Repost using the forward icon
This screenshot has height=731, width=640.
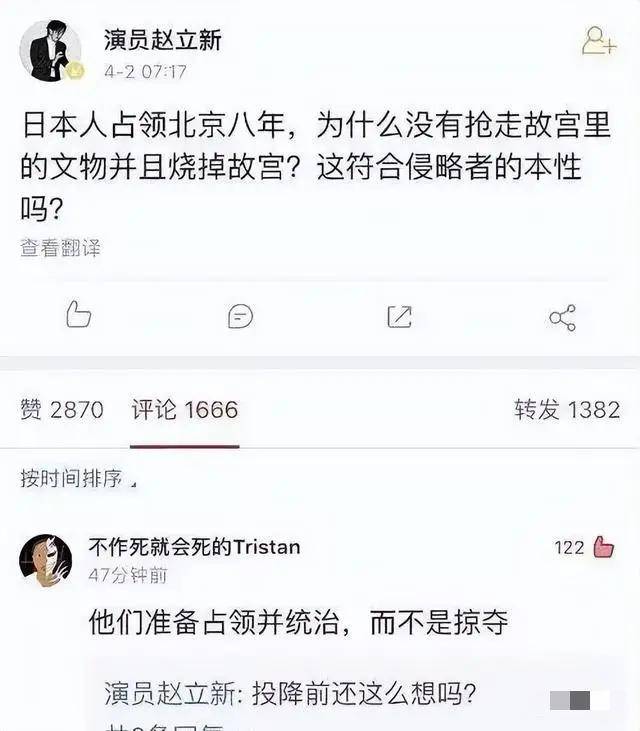(399, 317)
